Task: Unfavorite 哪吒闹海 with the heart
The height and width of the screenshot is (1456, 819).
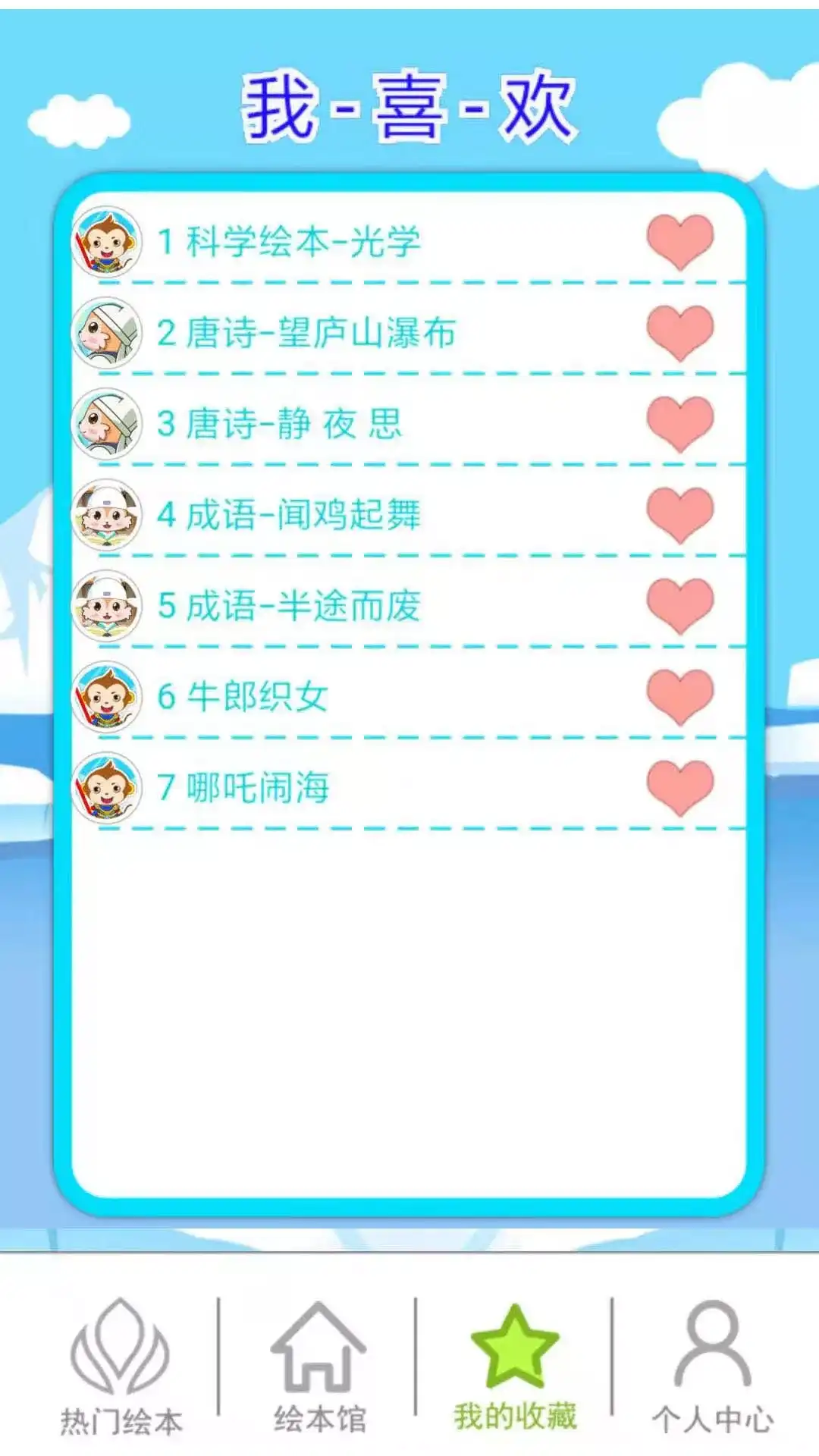Action: coord(680,788)
